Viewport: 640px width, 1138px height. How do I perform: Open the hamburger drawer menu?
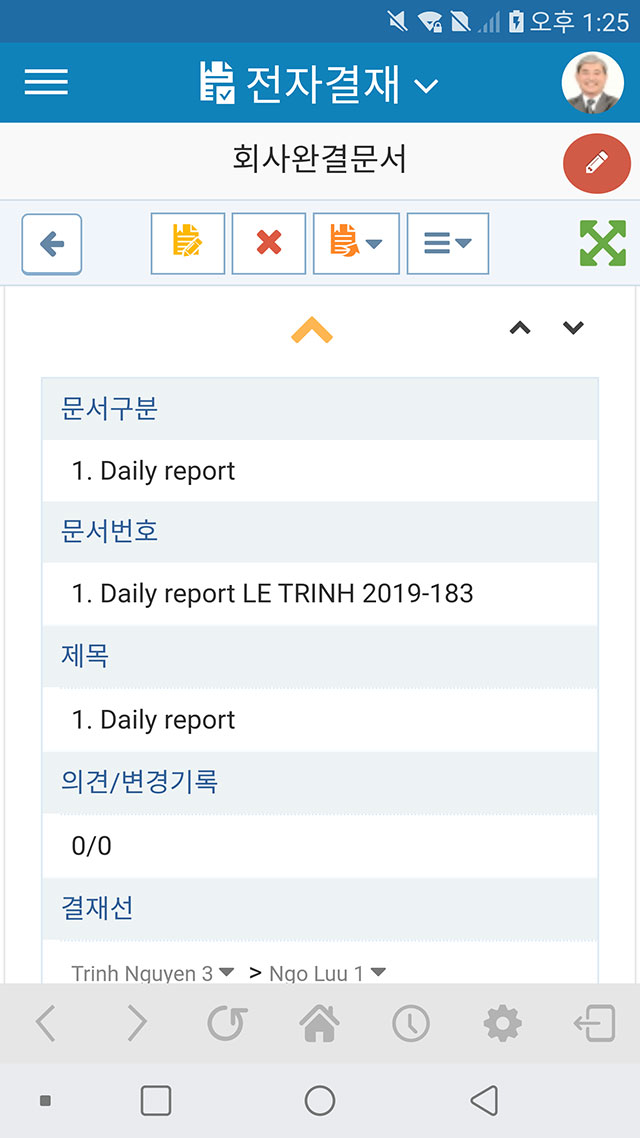point(46,82)
